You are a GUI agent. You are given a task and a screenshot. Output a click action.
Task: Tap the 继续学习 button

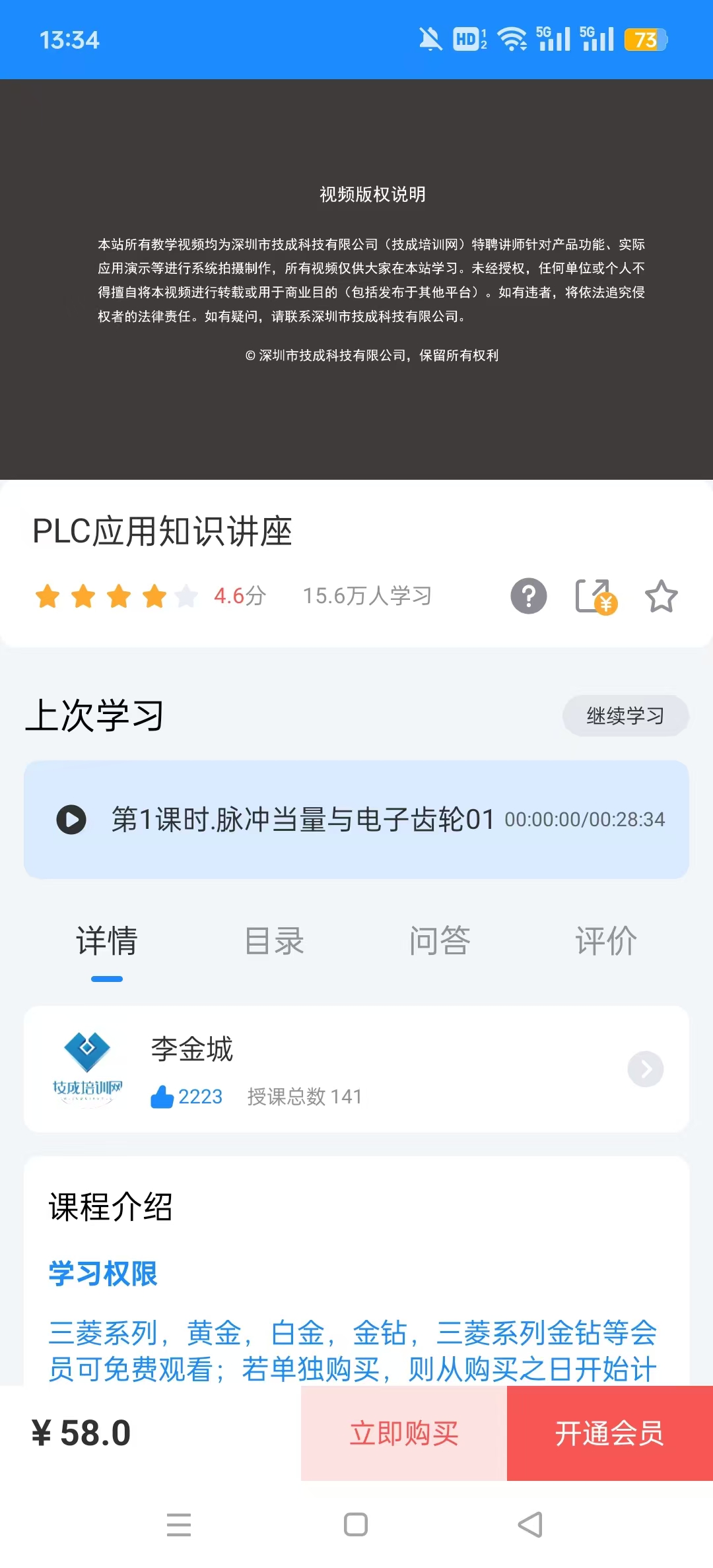625,715
